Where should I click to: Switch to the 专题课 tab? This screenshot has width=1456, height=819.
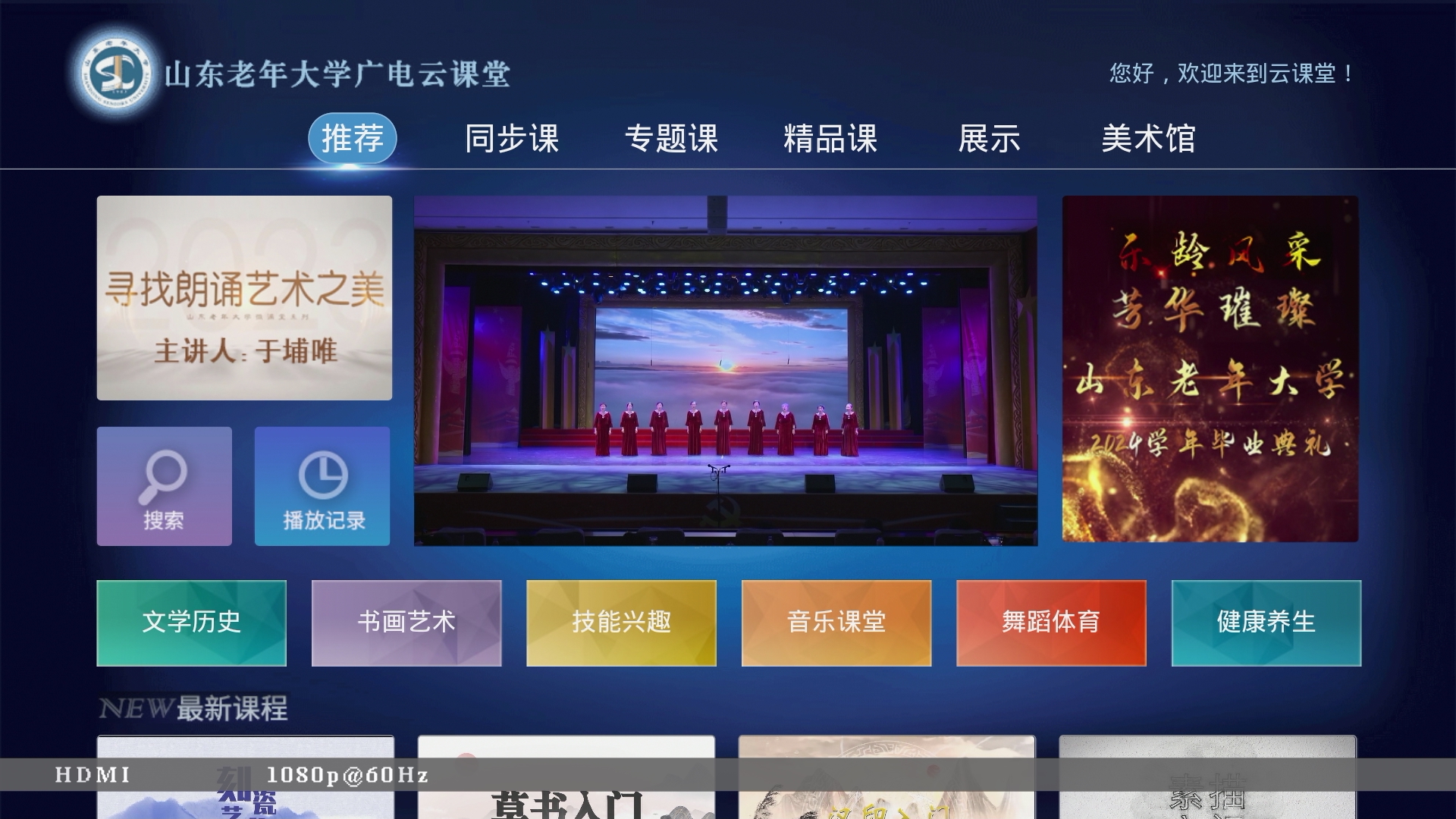click(671, 139)
